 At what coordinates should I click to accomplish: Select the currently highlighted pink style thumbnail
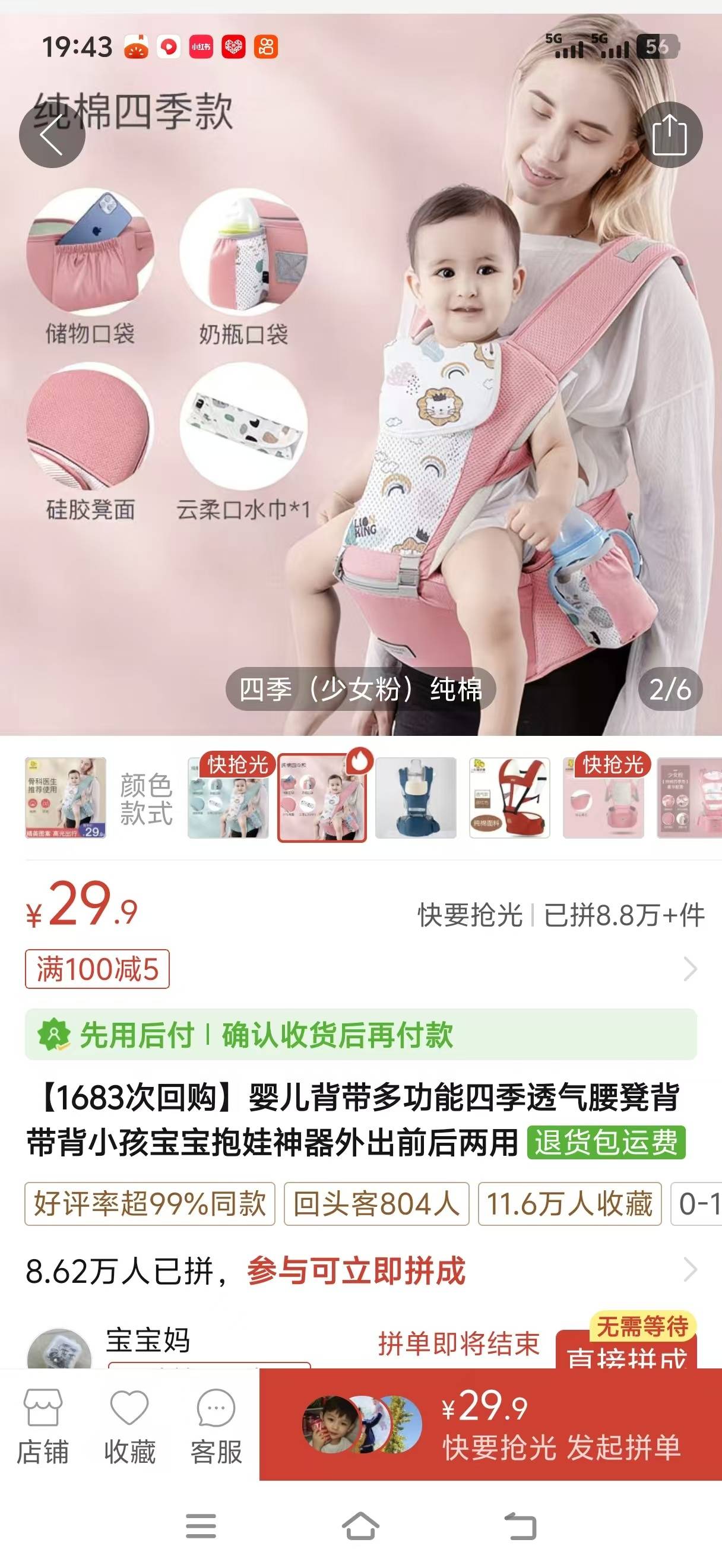pyautogui.click(x=322, y=798)
